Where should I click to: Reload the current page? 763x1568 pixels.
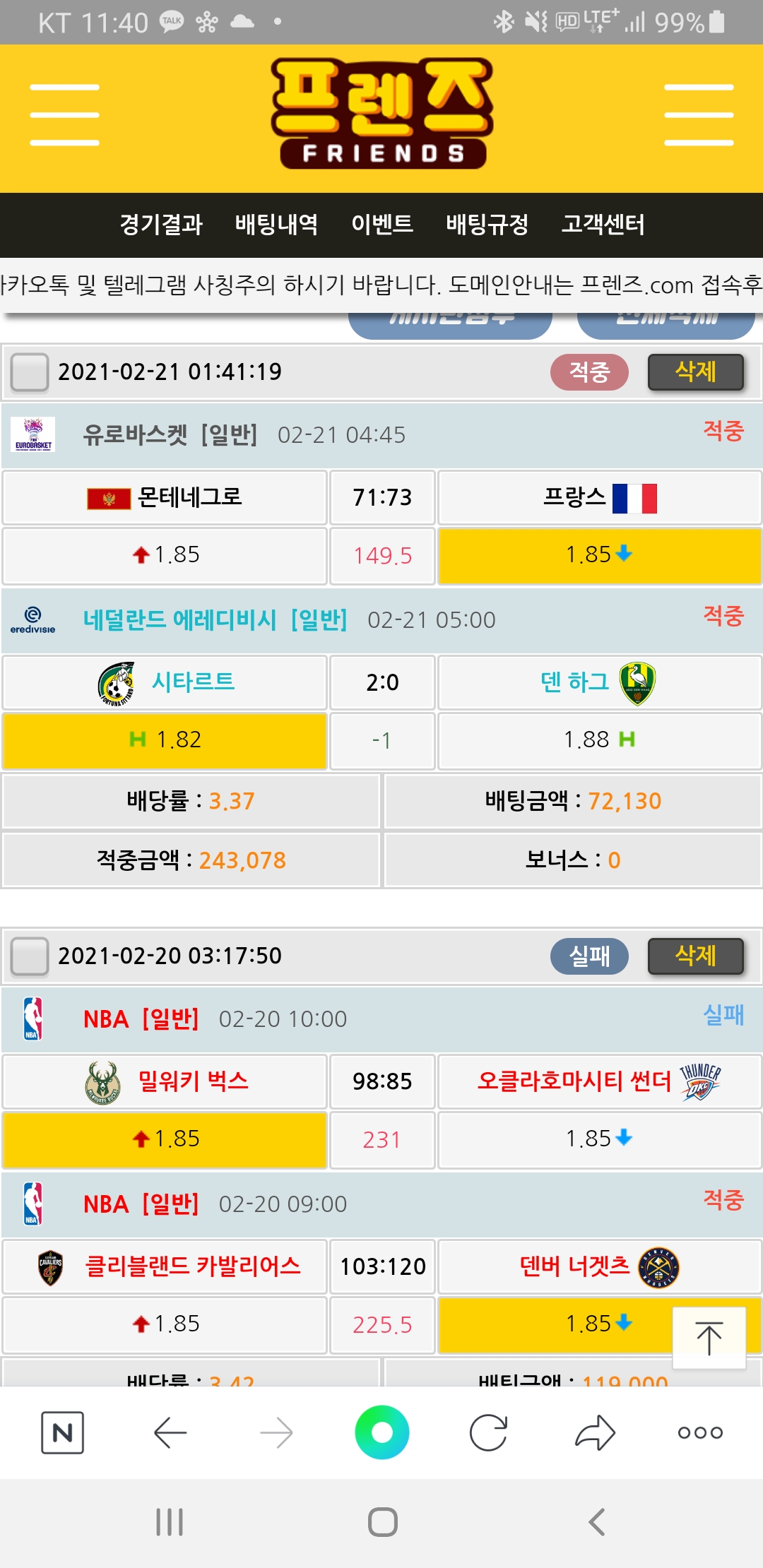(488, 1432)
